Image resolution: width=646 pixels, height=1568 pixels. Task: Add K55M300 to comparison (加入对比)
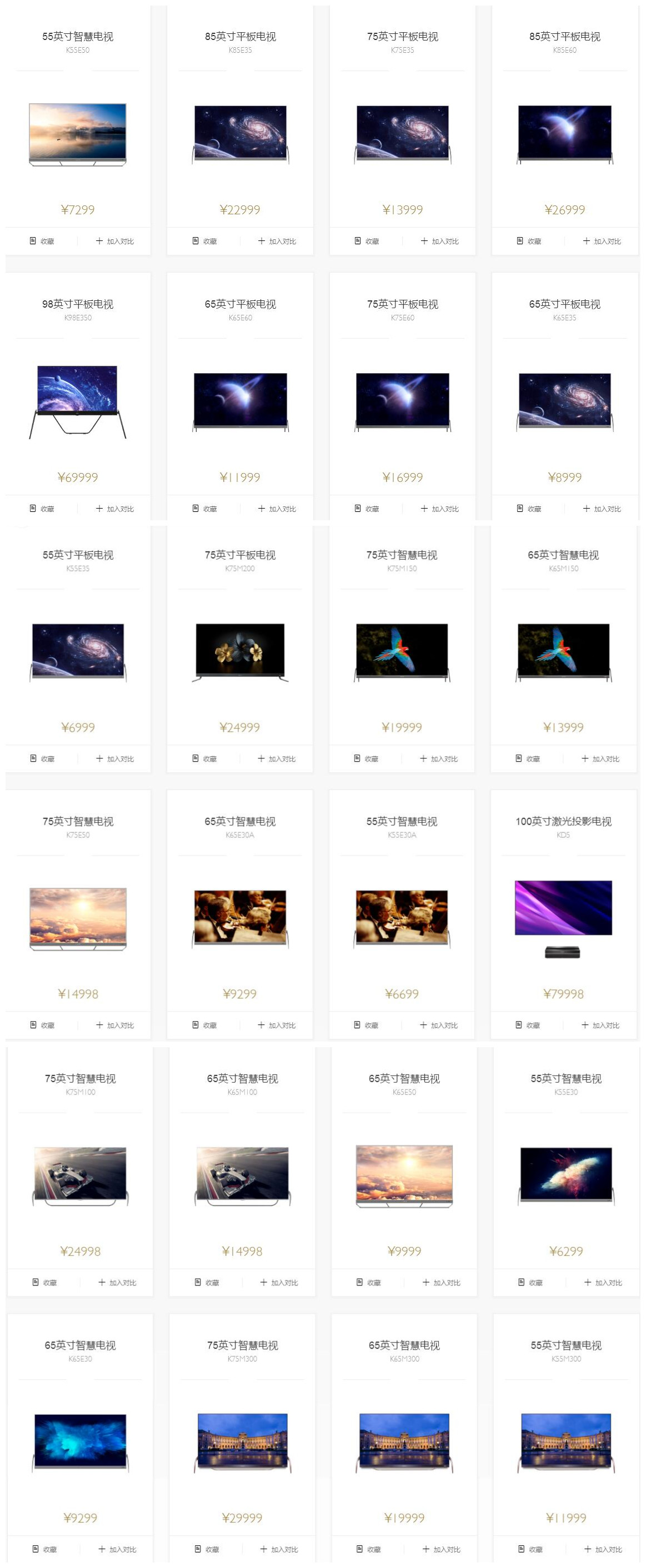pyautogui.click(x=603, y=1549)
